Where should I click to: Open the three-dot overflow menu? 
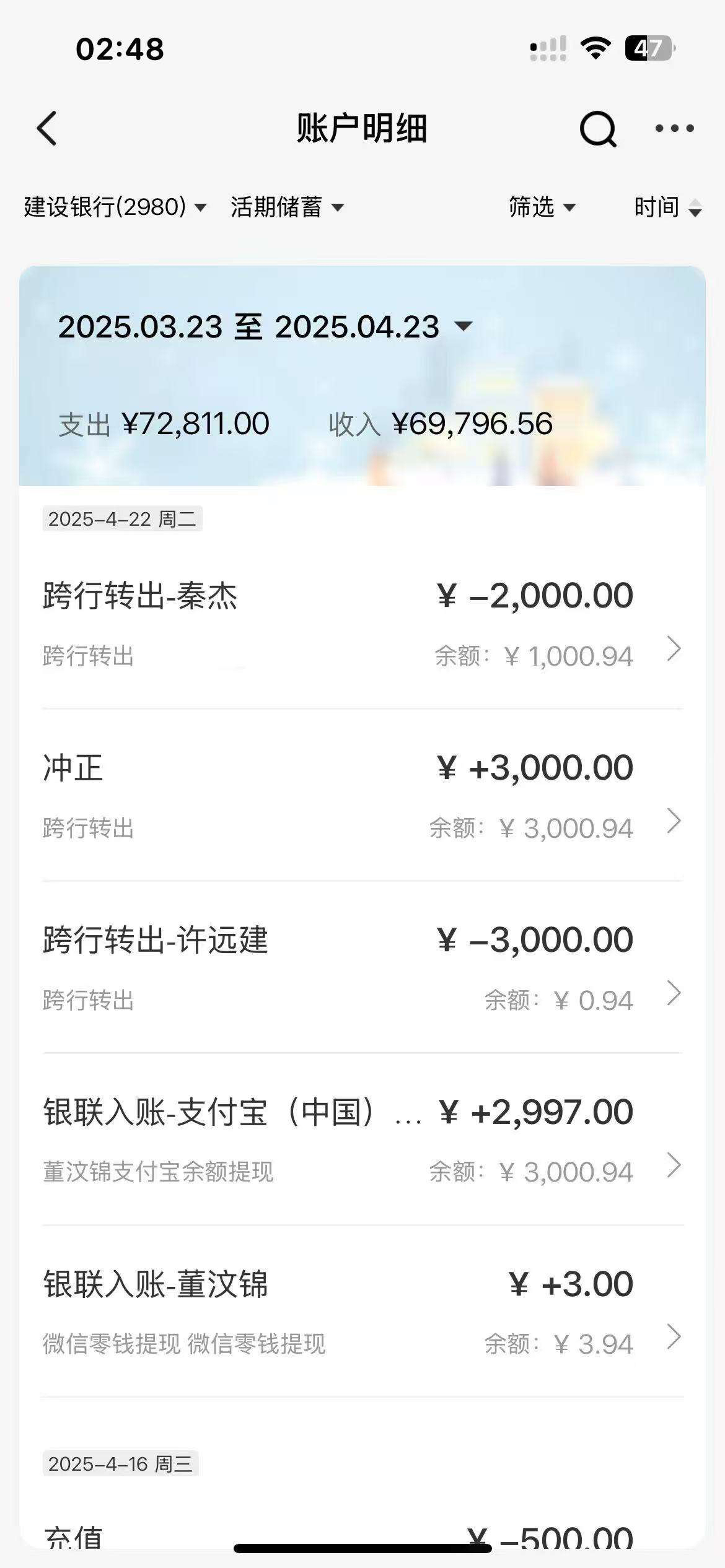tap(674, 128)
